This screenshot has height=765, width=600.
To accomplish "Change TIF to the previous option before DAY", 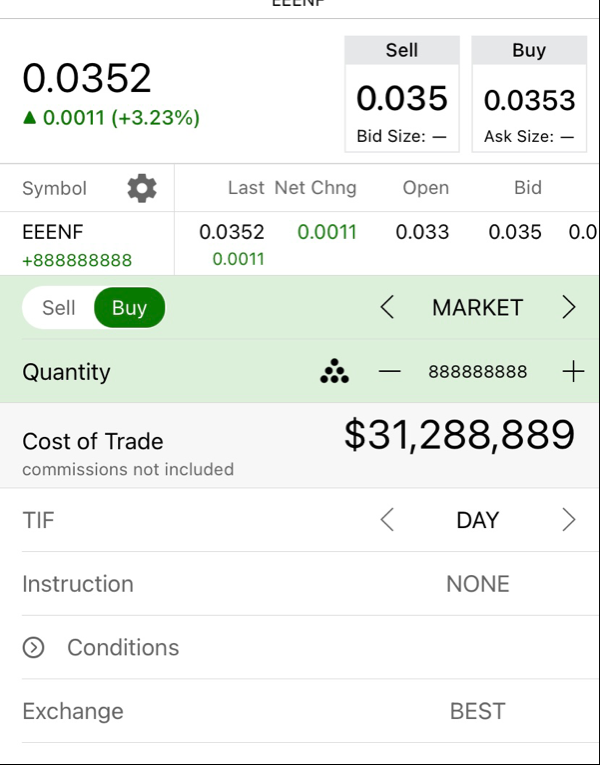I will click(x=388, y=520).
